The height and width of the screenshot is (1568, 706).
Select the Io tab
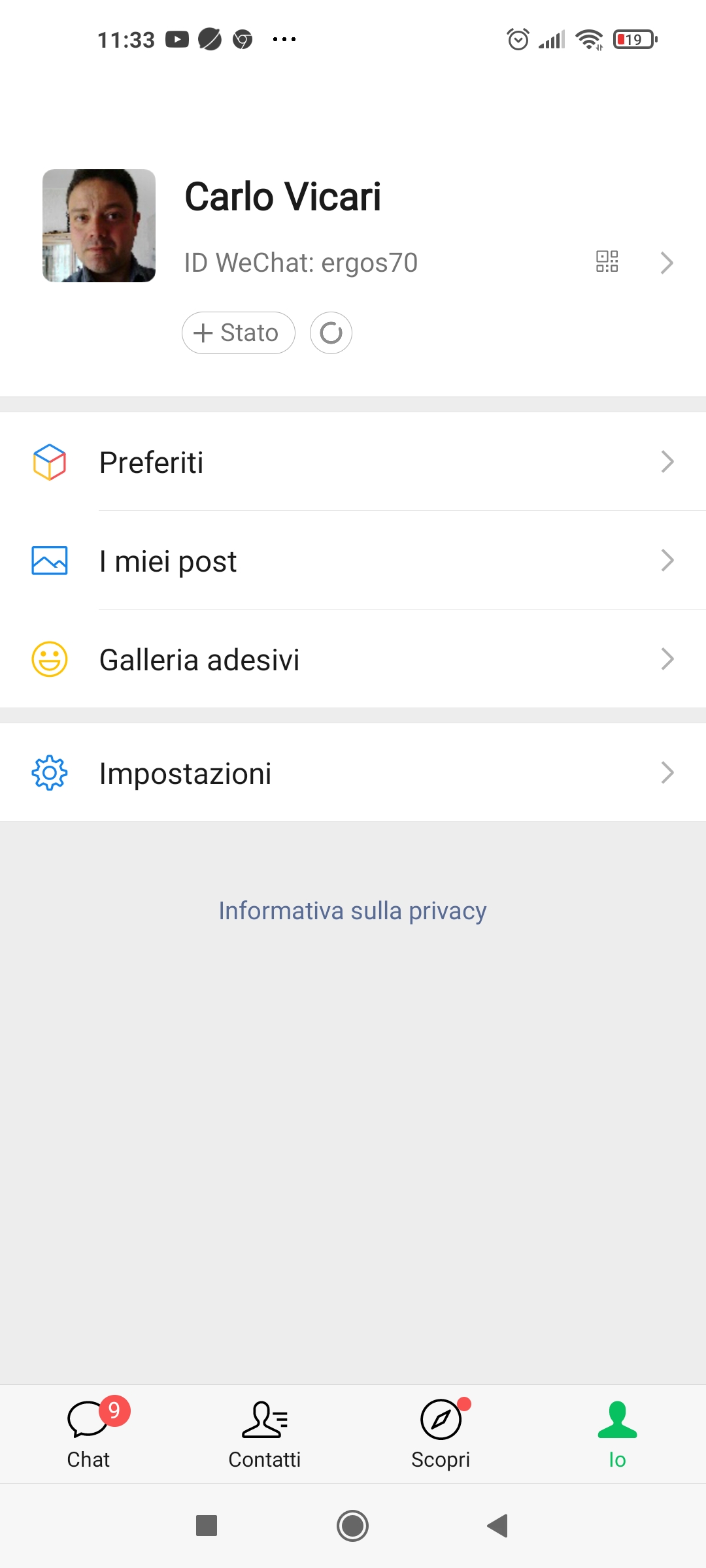(618, 1434)
